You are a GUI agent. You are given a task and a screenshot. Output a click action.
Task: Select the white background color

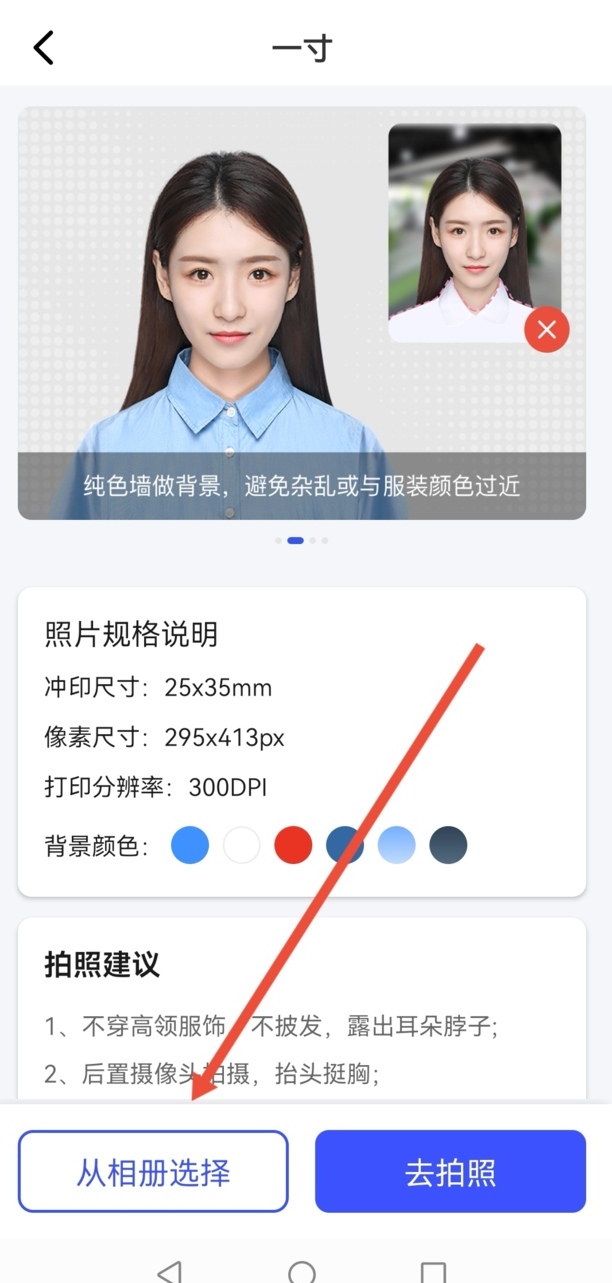tap(242, 845)
